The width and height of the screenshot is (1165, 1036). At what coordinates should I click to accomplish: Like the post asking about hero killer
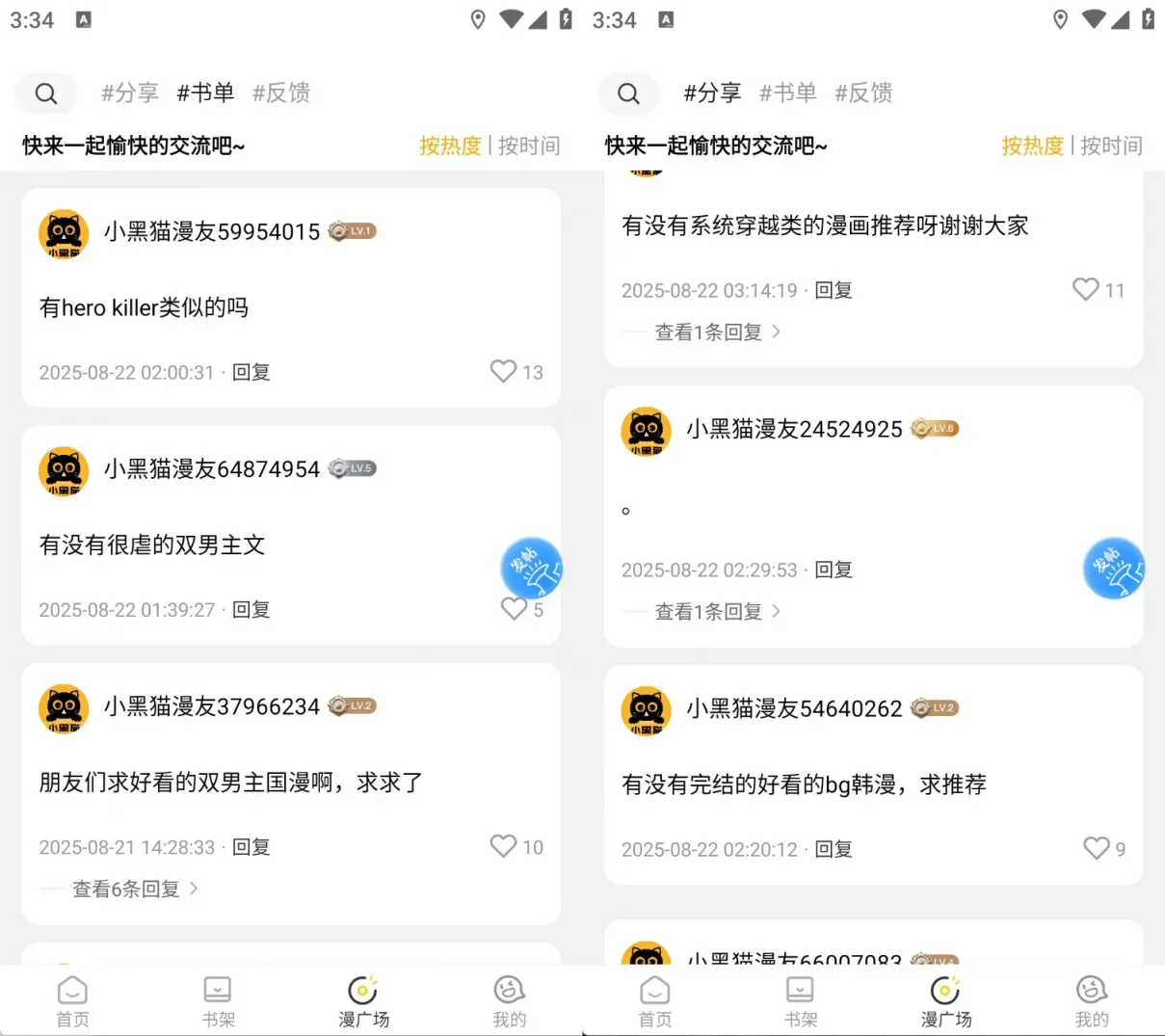pos(504,371)
